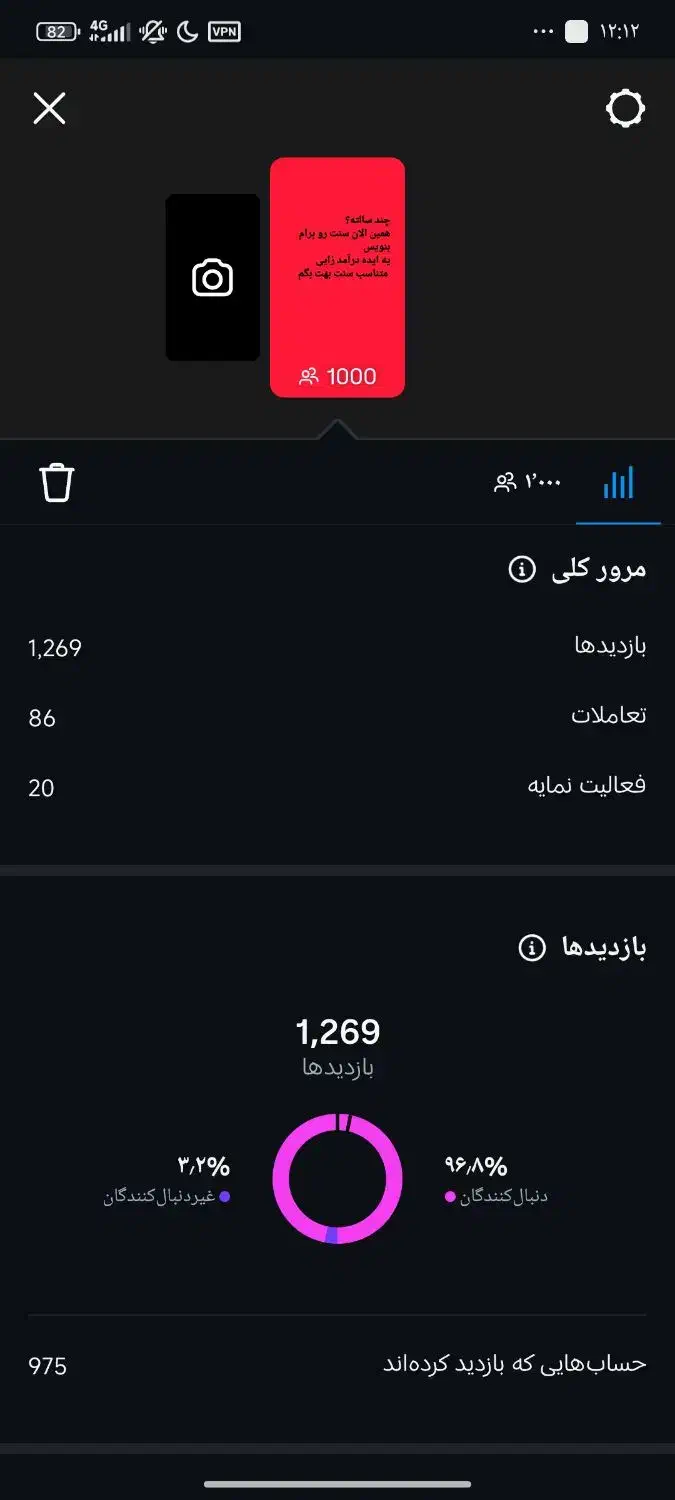The height and width of the screenshot is (1500, 675).
Task: Show info about مرور کلی
Action: point(522,570)
